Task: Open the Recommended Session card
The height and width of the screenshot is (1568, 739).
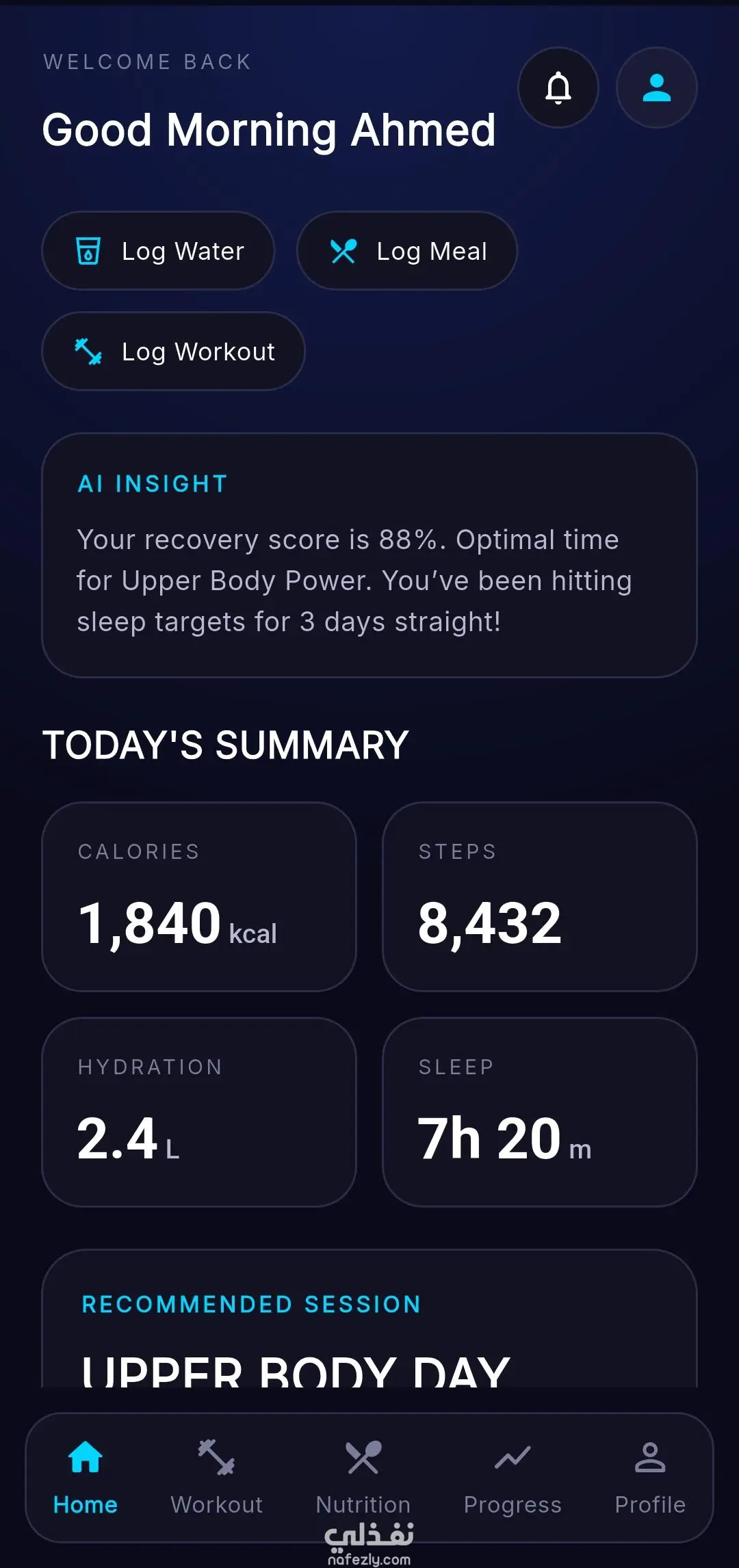Action: [369, 1320]
